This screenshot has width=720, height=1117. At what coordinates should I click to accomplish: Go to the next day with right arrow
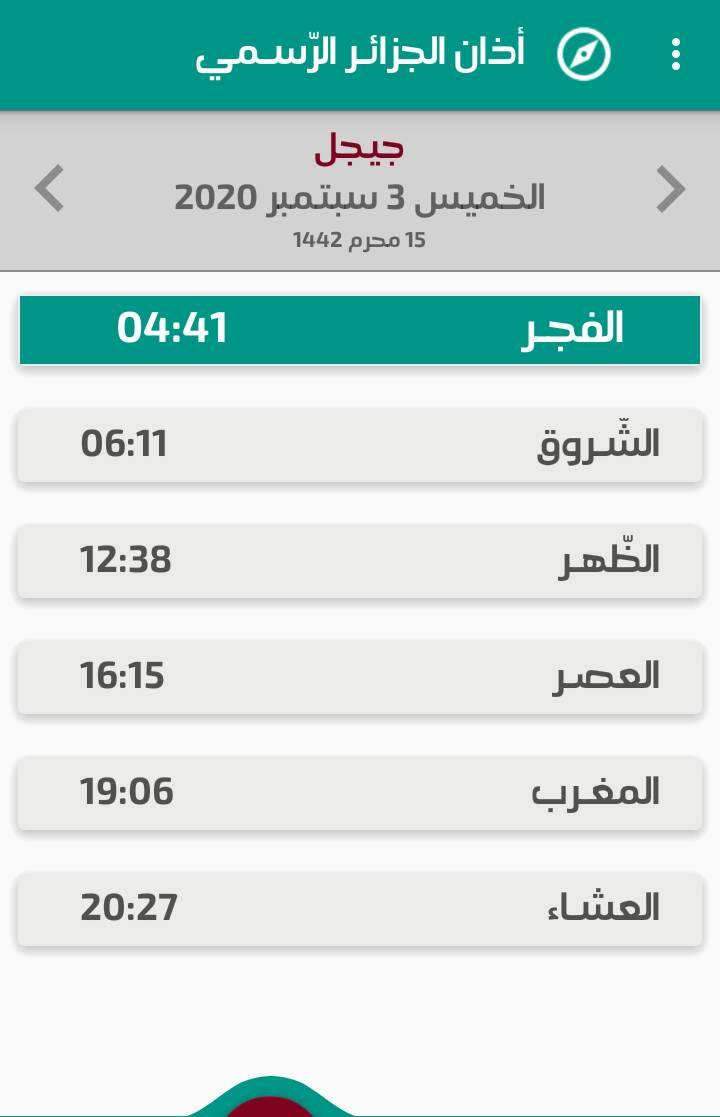670,189
